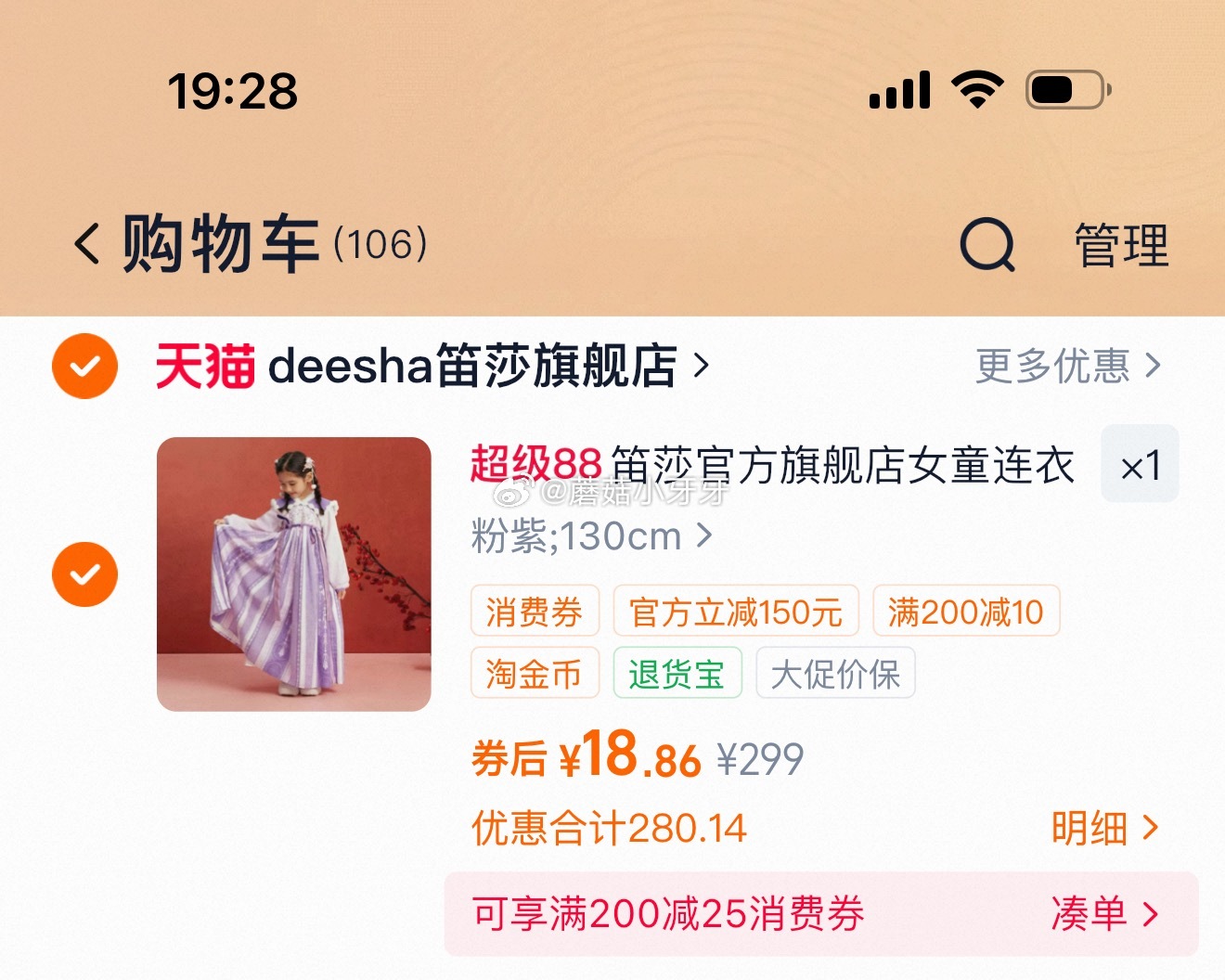
Task: Uncheck the deesha笛莎旗舰店 store checkbox
Action: tap(84, 366)
